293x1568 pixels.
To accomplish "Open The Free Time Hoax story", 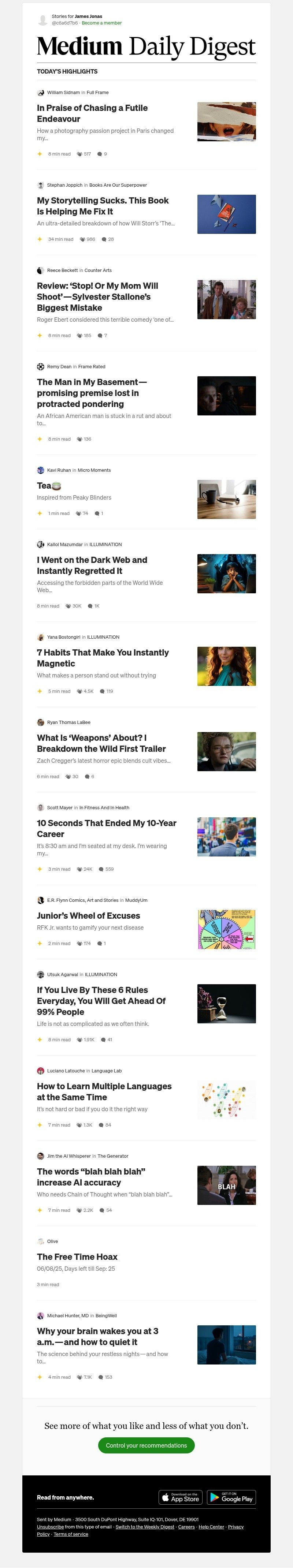I will coord(77,1257).
